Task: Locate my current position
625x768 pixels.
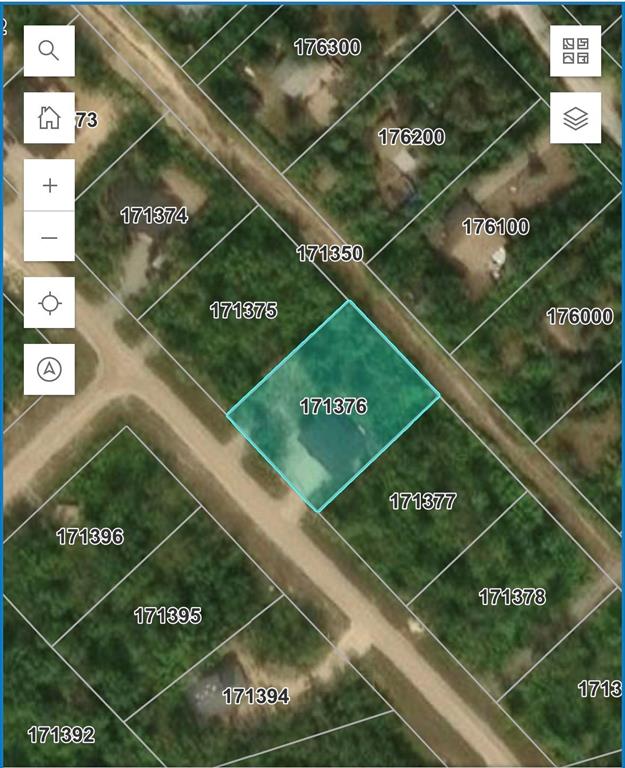Action: [x=49, y=303]
